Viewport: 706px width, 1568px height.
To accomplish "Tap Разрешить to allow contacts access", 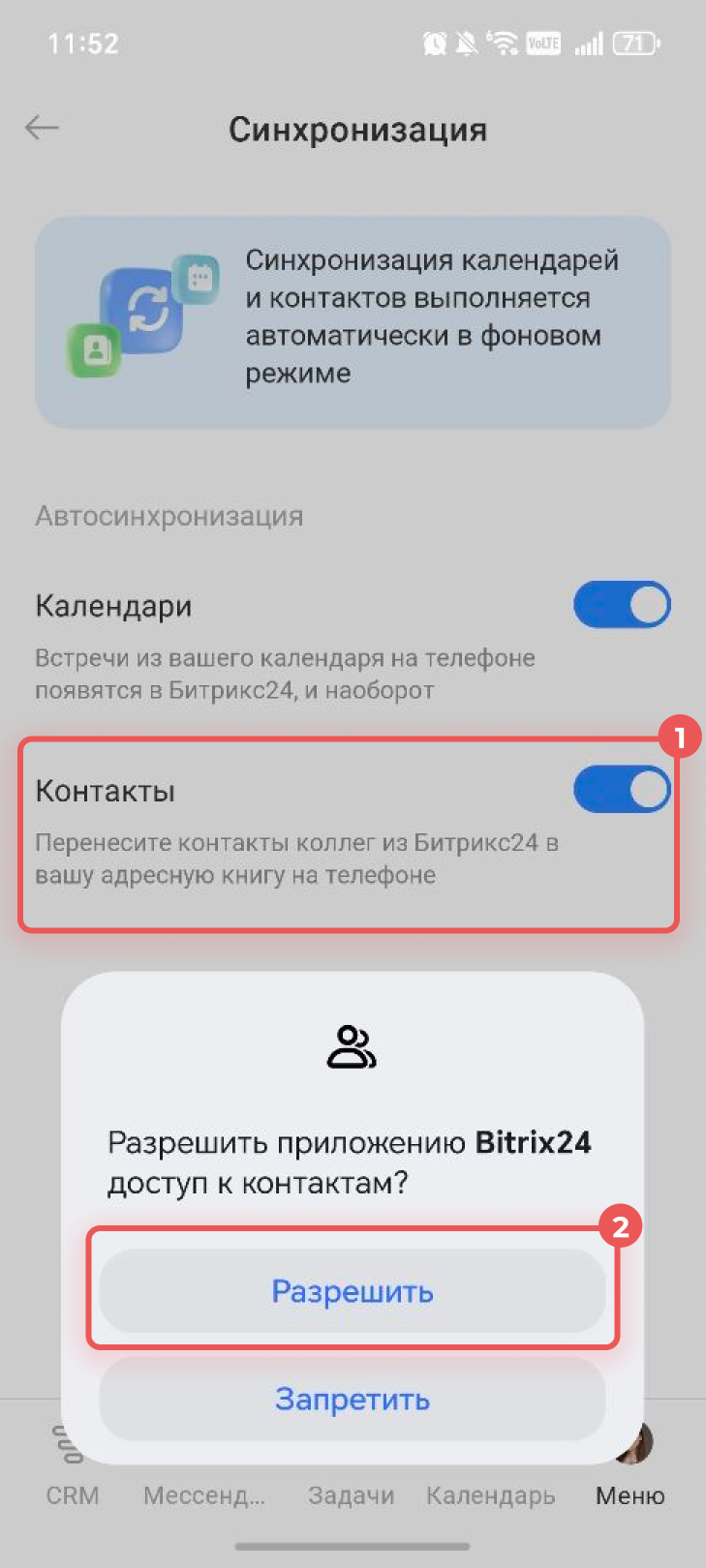I will pos(353,1291).
